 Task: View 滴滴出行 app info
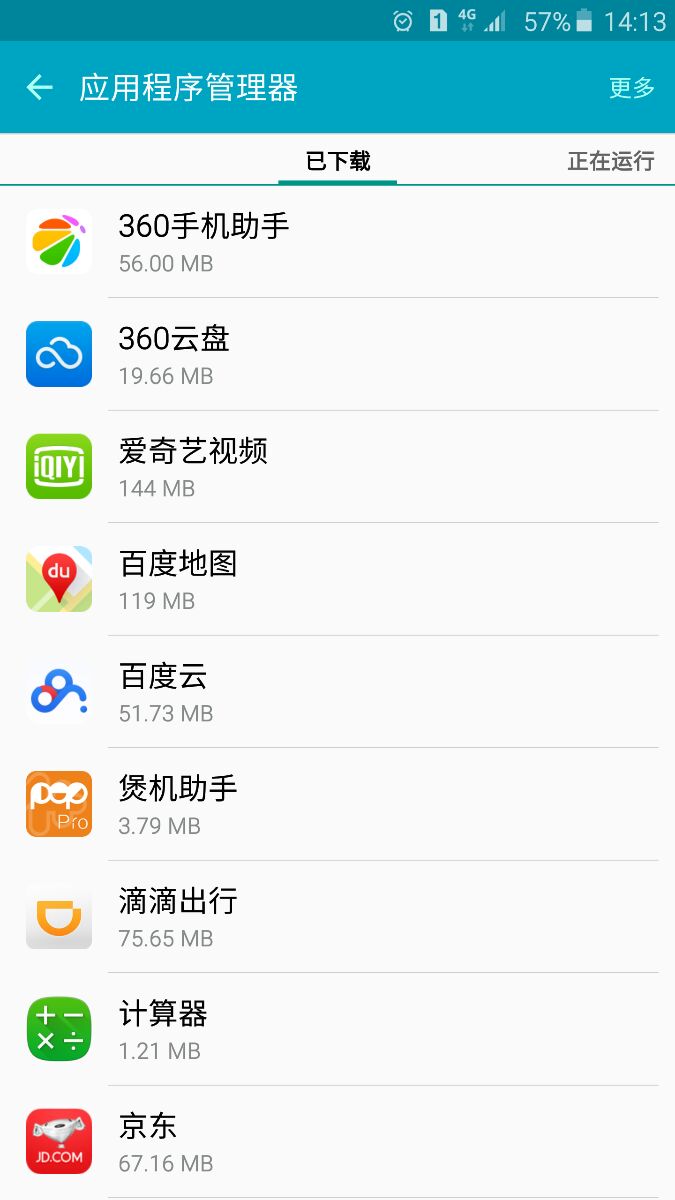337,916
